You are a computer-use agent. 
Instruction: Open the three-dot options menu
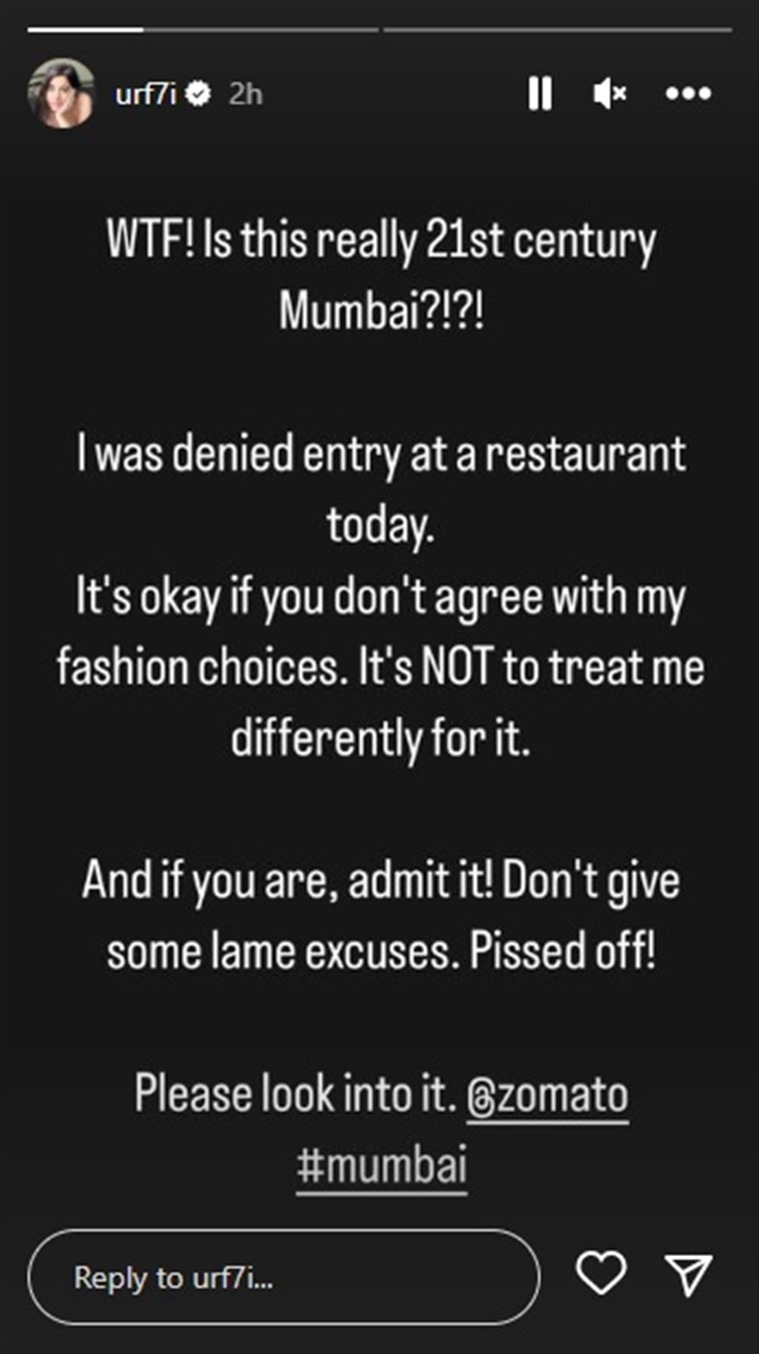[x=688, y=94]
